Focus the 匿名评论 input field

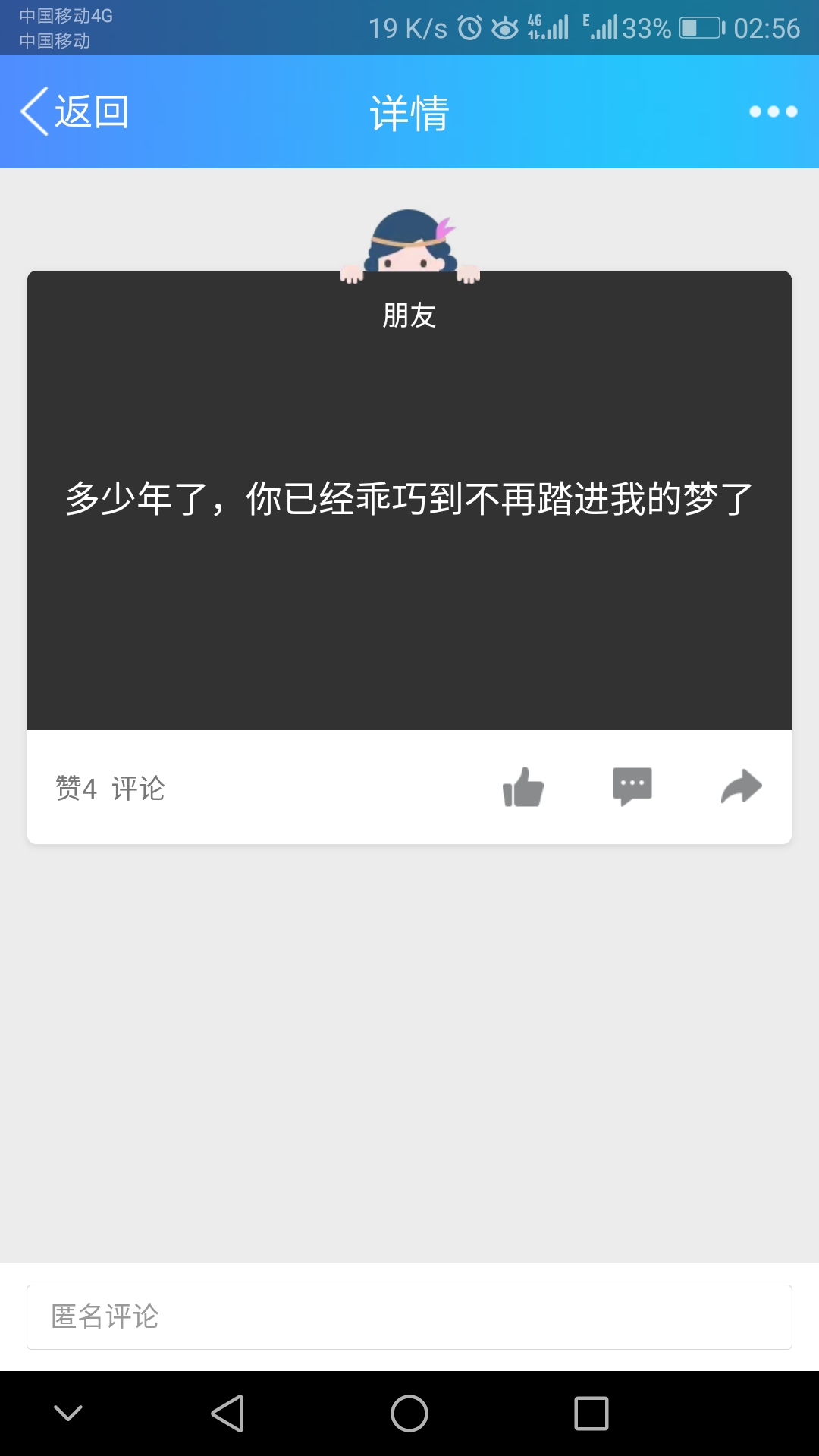pyautogui.click(x=409, y=1317)
